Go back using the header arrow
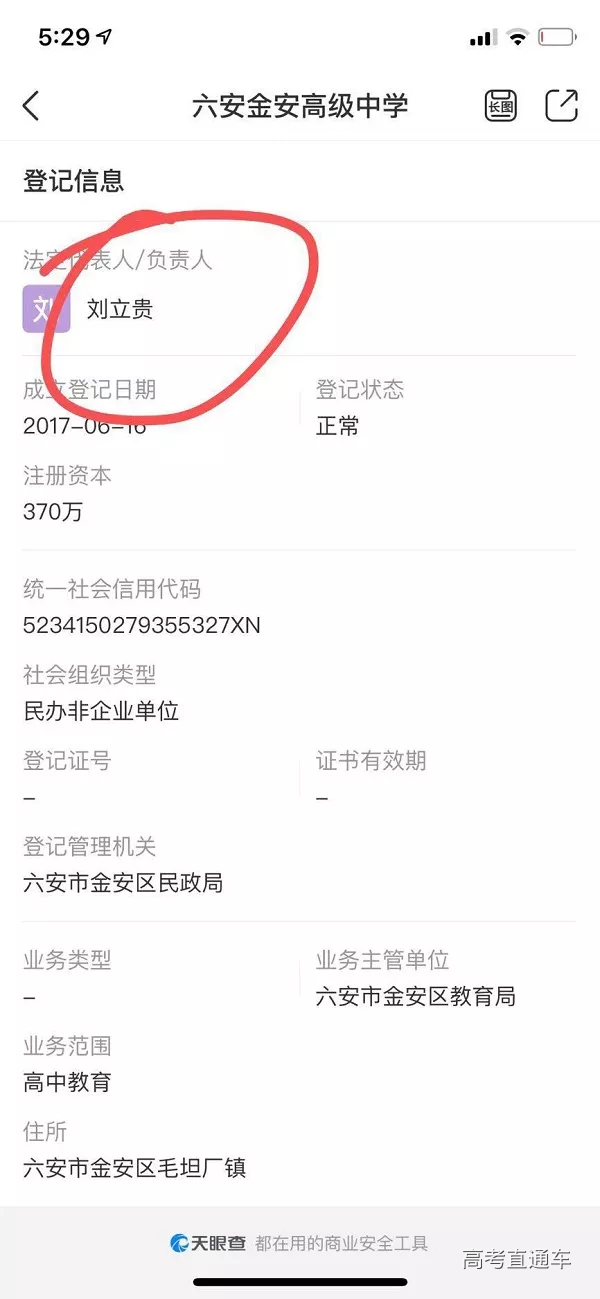The height and width of the screenshot is (1299, 600). pos(31,106)
